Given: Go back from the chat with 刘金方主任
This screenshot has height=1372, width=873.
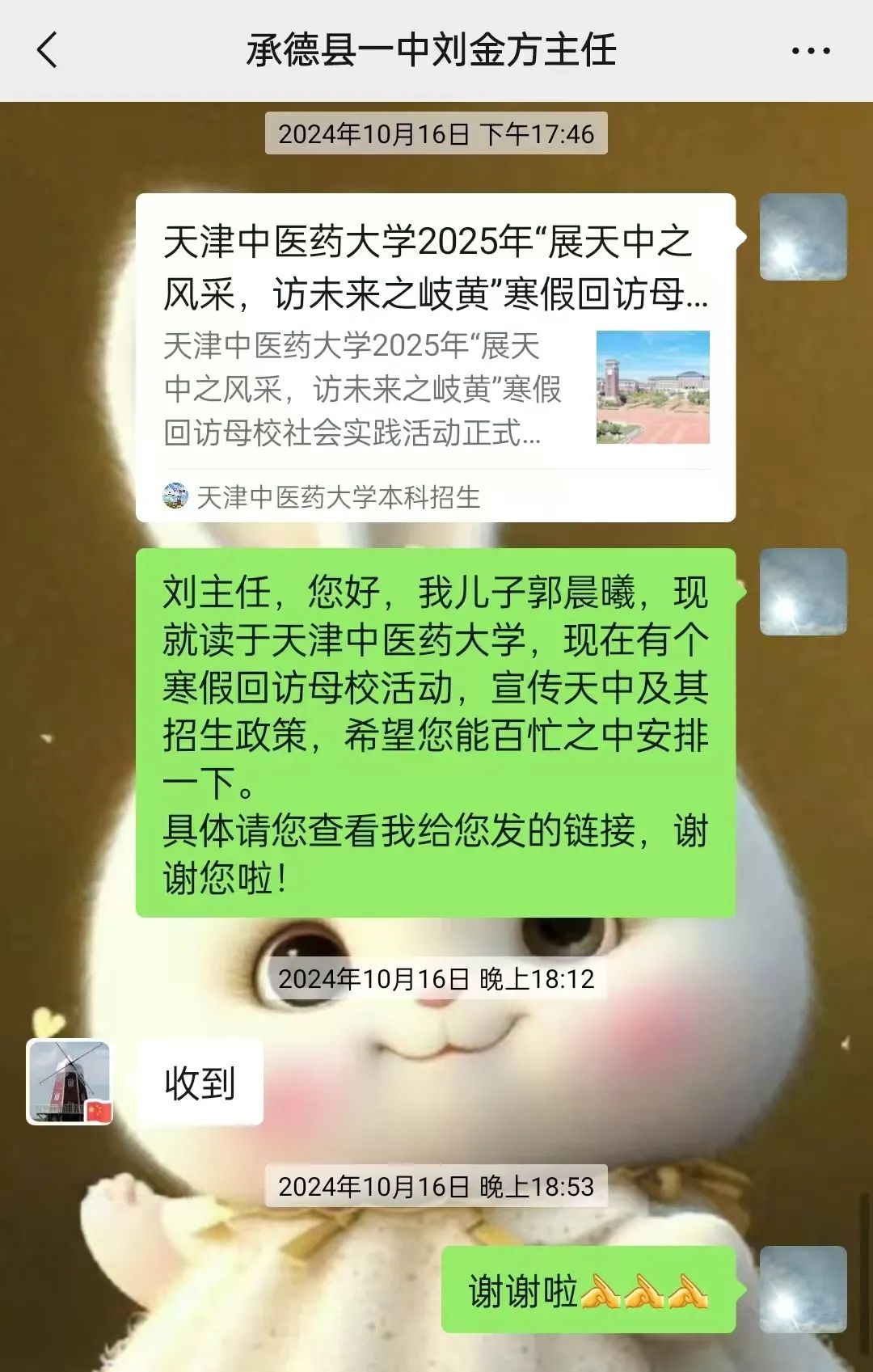Looking at the screenshot, I should 48,50.
